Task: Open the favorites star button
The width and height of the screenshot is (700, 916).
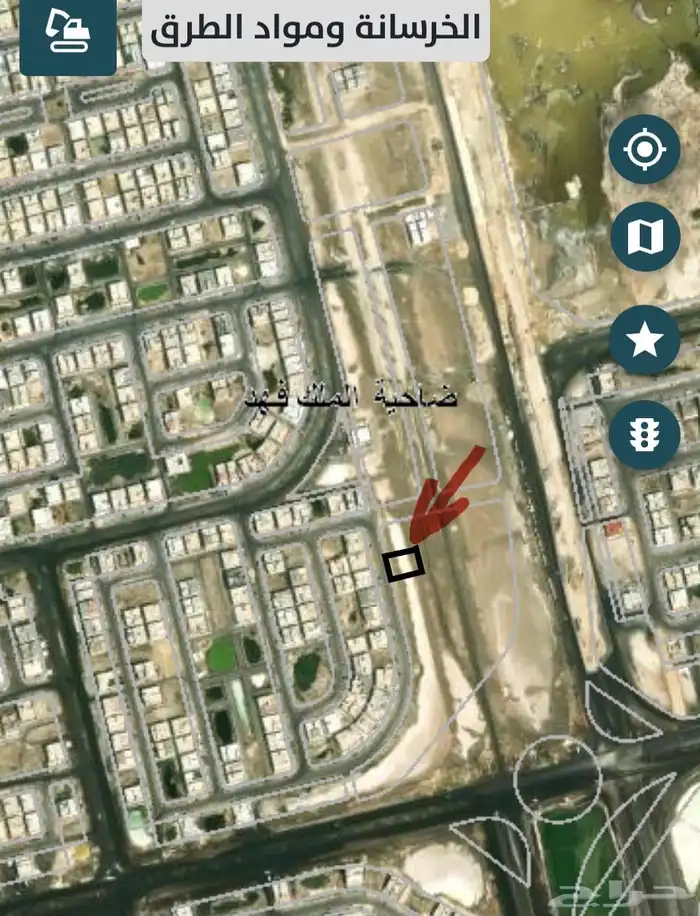Action: 644,340
